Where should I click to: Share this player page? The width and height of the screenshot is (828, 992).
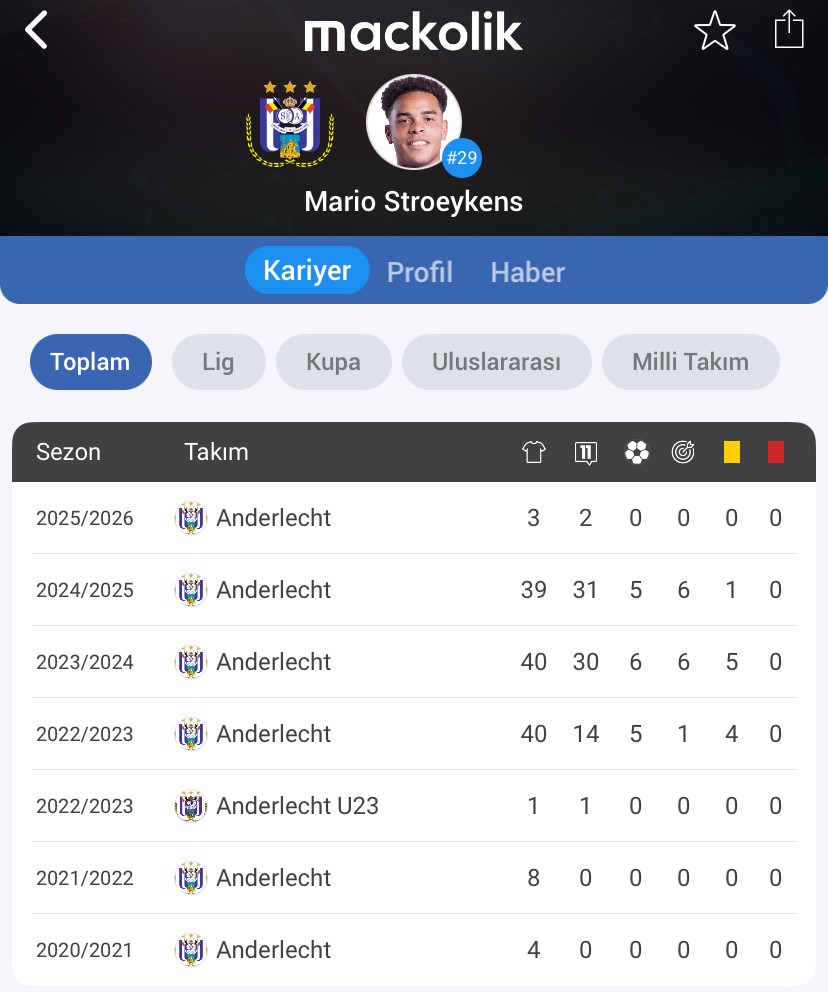789,29
